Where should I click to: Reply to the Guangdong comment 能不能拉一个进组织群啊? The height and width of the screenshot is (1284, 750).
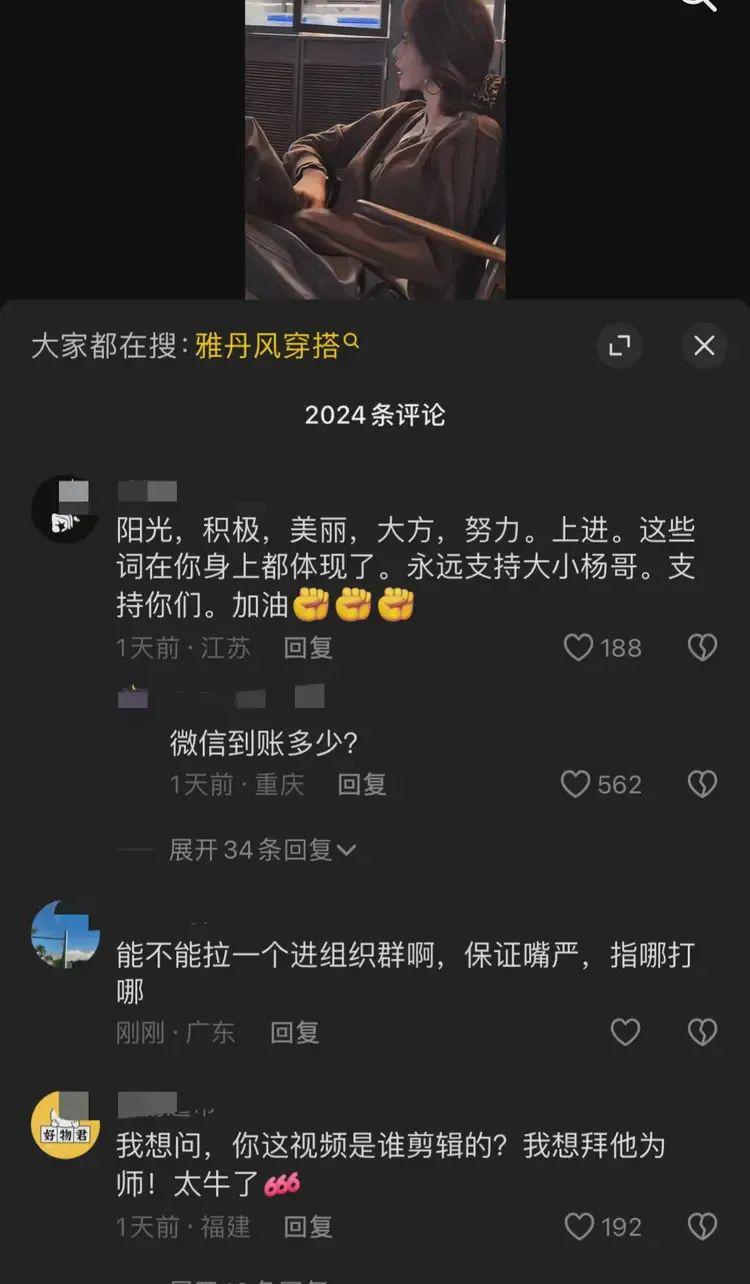pyautogui.click(x=294, y=1032)
